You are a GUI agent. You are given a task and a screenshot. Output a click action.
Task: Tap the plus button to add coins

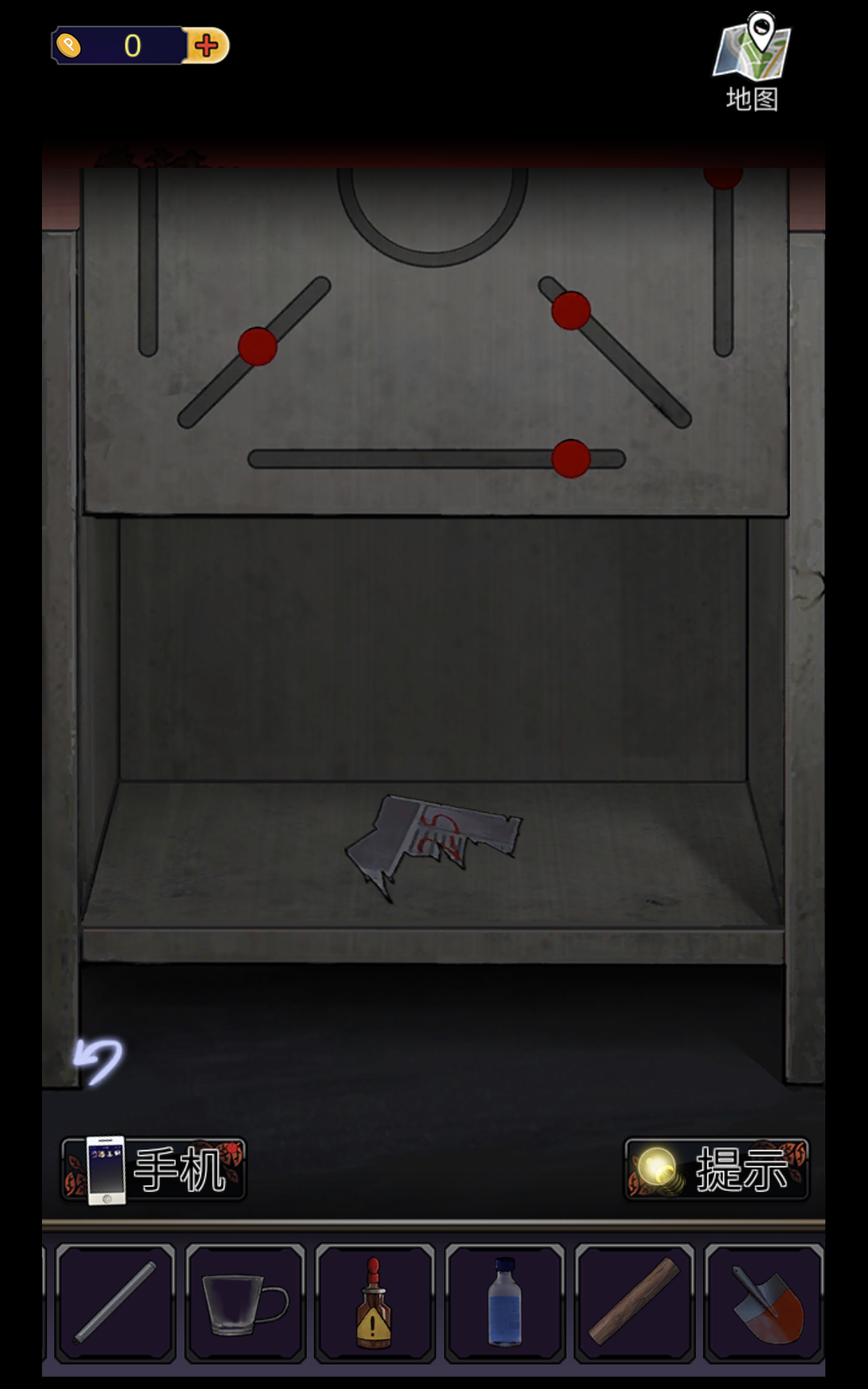pos(206,46)
